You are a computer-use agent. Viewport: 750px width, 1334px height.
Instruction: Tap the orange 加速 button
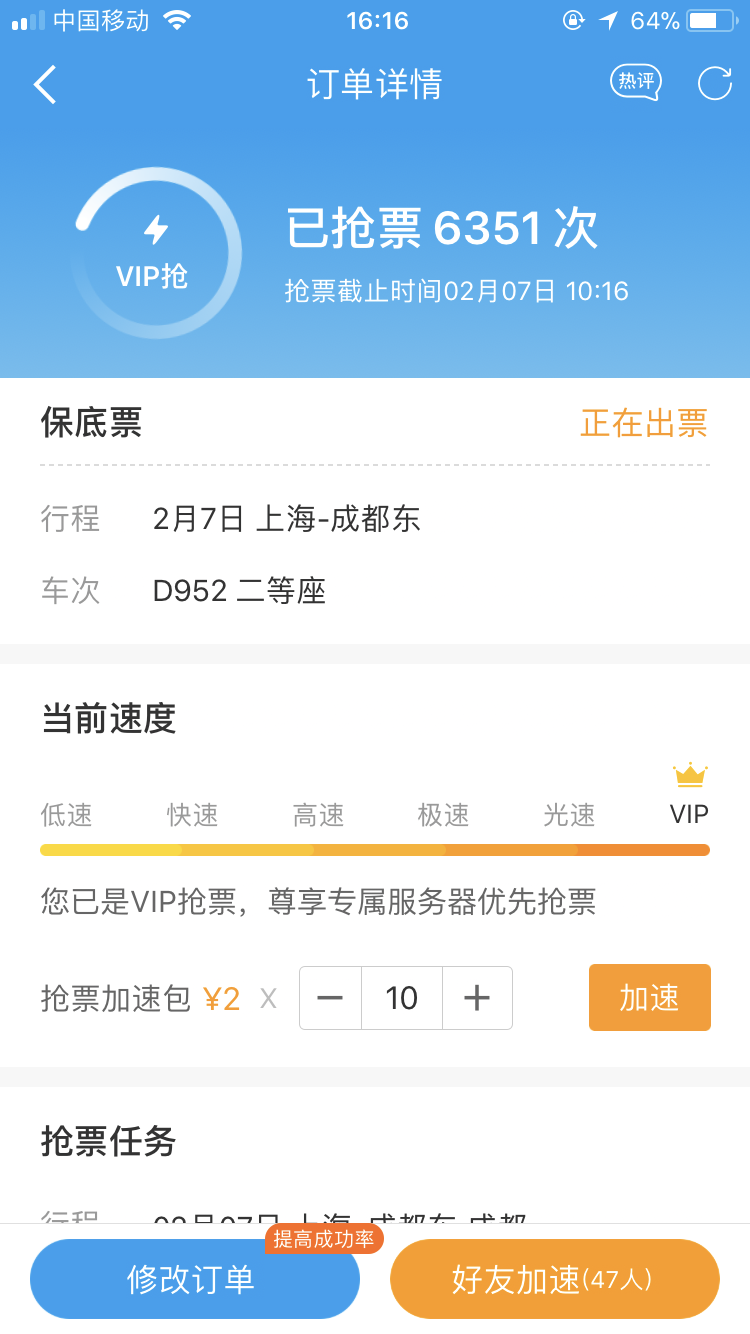[x=650, y=997]
